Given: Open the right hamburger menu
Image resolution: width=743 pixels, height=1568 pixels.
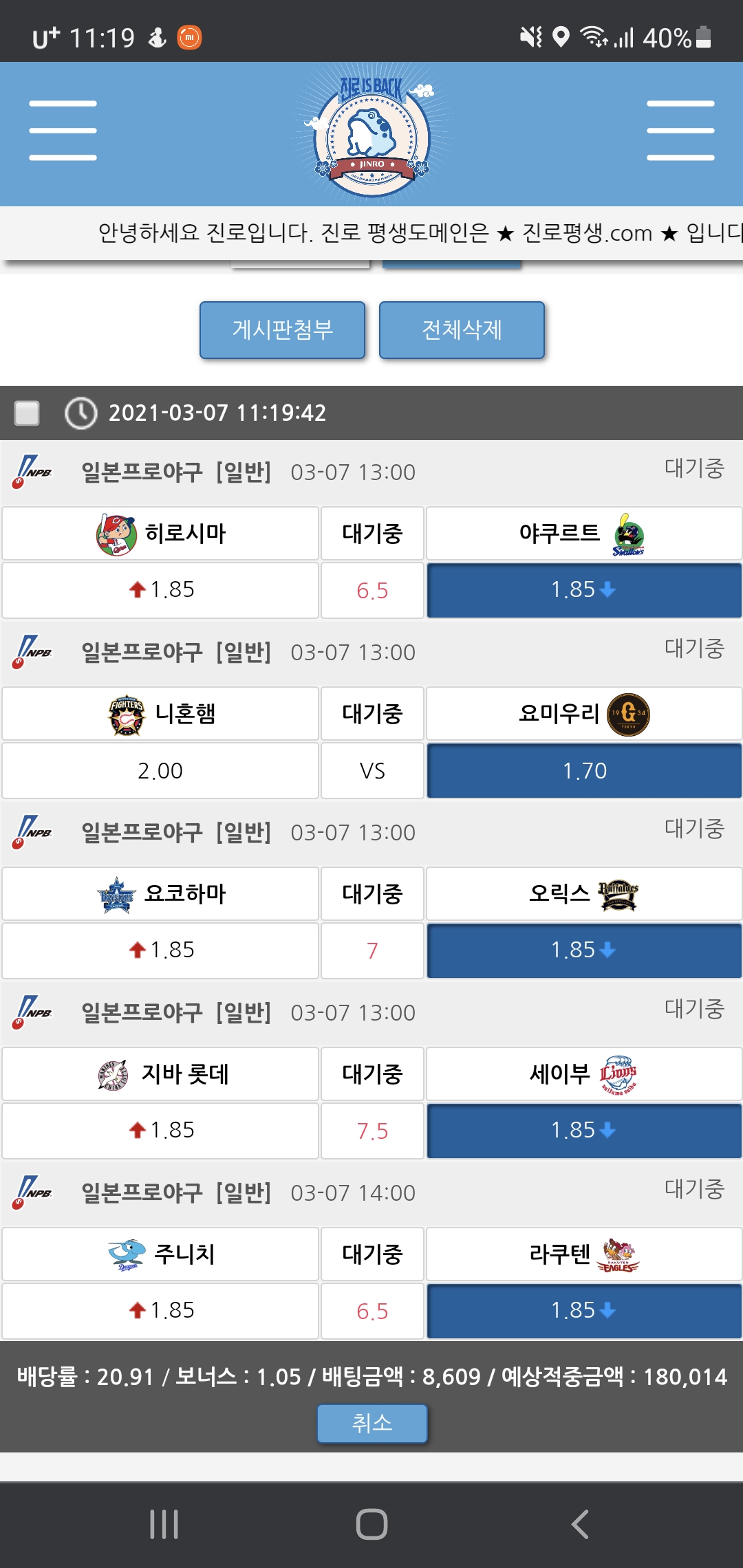Looking at the screenshot, I should tap(680, 131).
